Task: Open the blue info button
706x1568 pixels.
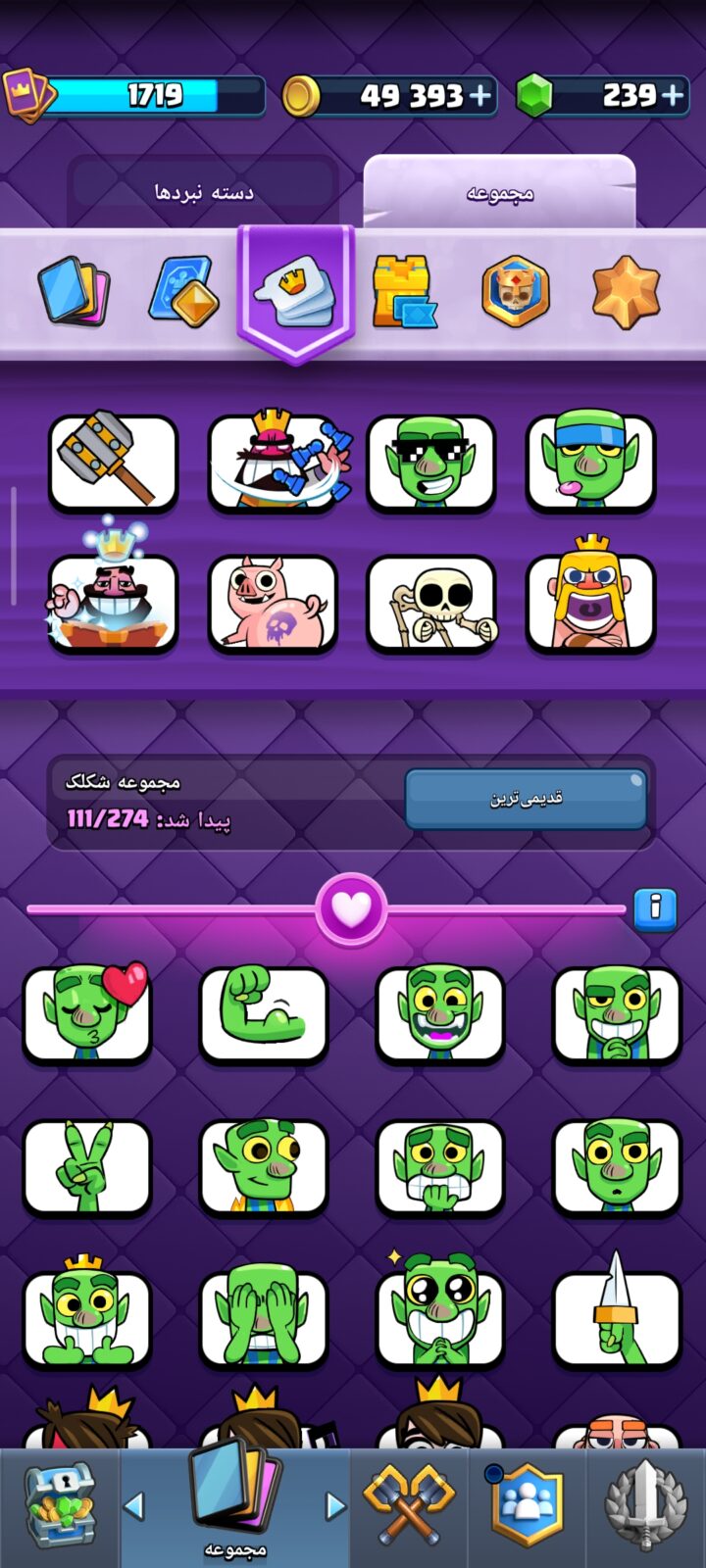Action: pos(655,909)
